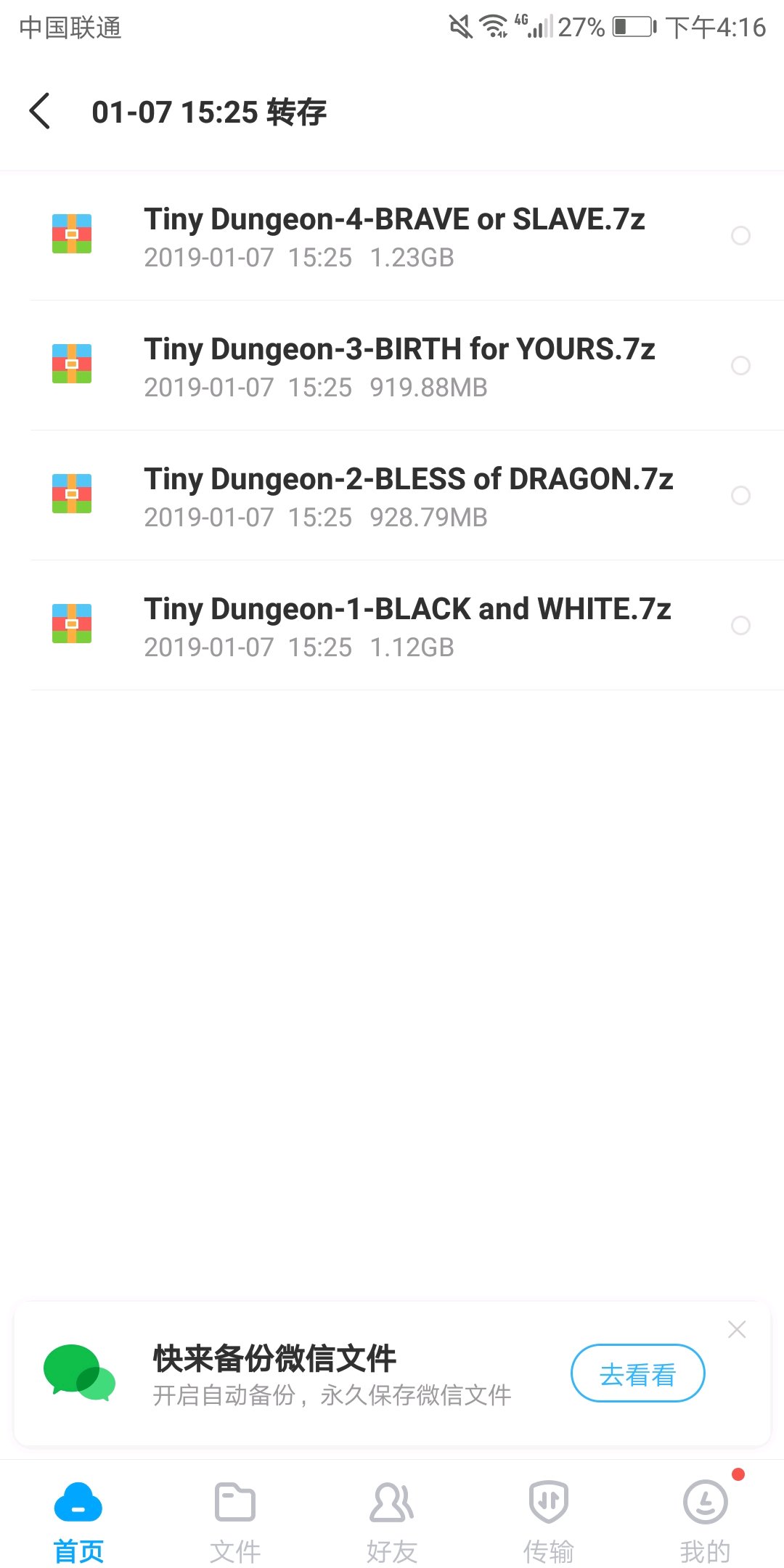Image resolution: width=784 pixels, height=1568 pixels.
Task: Select the BLESS of DRAGON.7z checkbox
Action: click(x=740, y=495)
